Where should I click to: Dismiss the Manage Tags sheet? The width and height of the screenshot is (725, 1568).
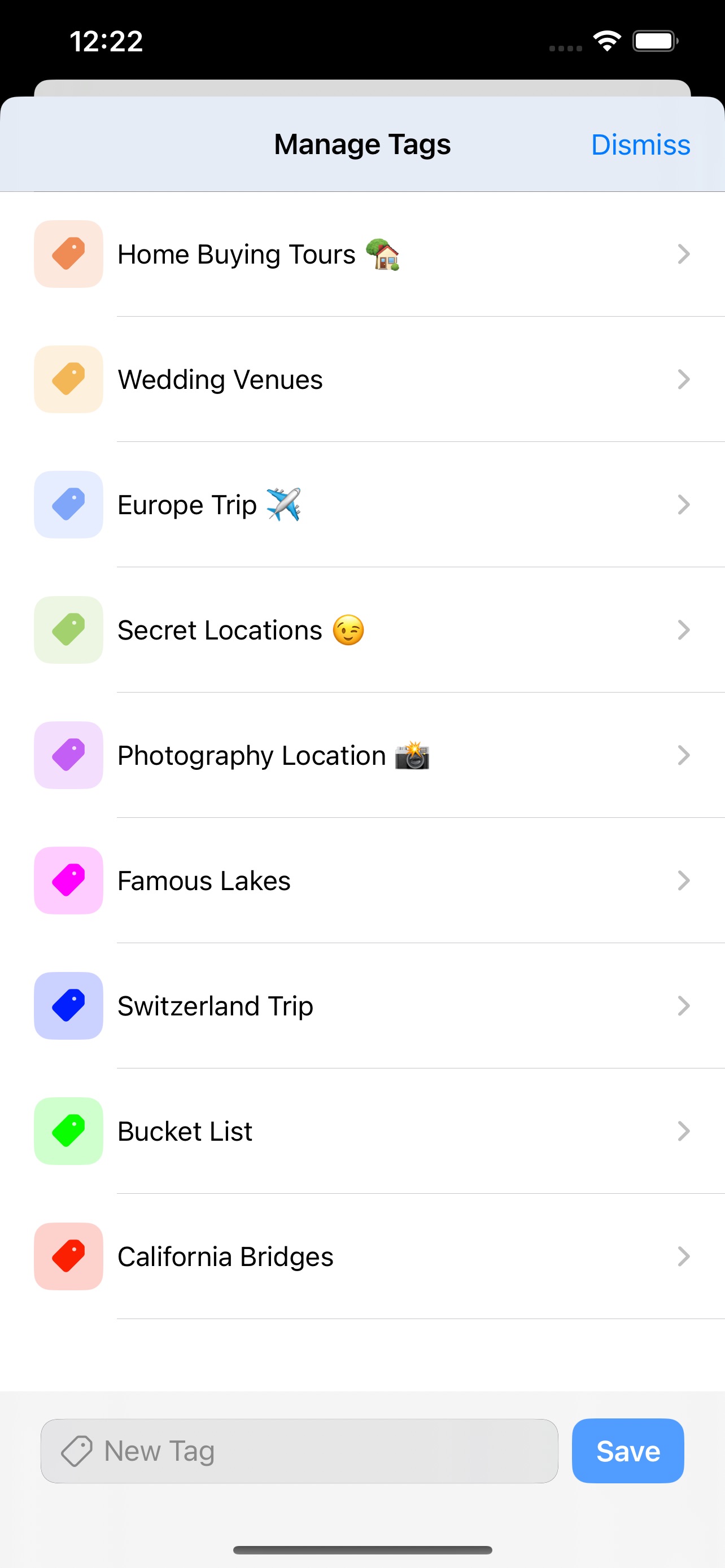(x=640, y=145)
